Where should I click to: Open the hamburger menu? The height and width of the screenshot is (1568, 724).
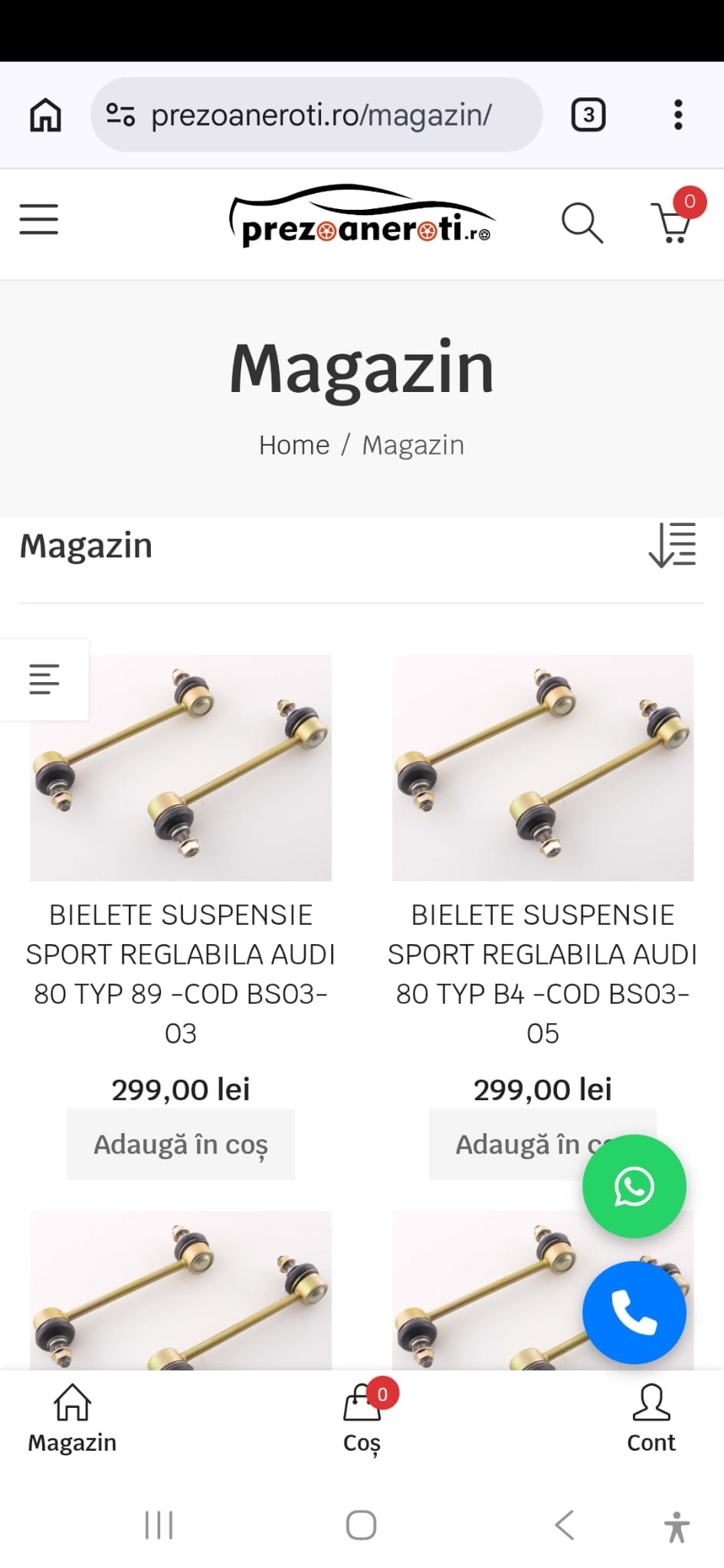tap(38, 220)
